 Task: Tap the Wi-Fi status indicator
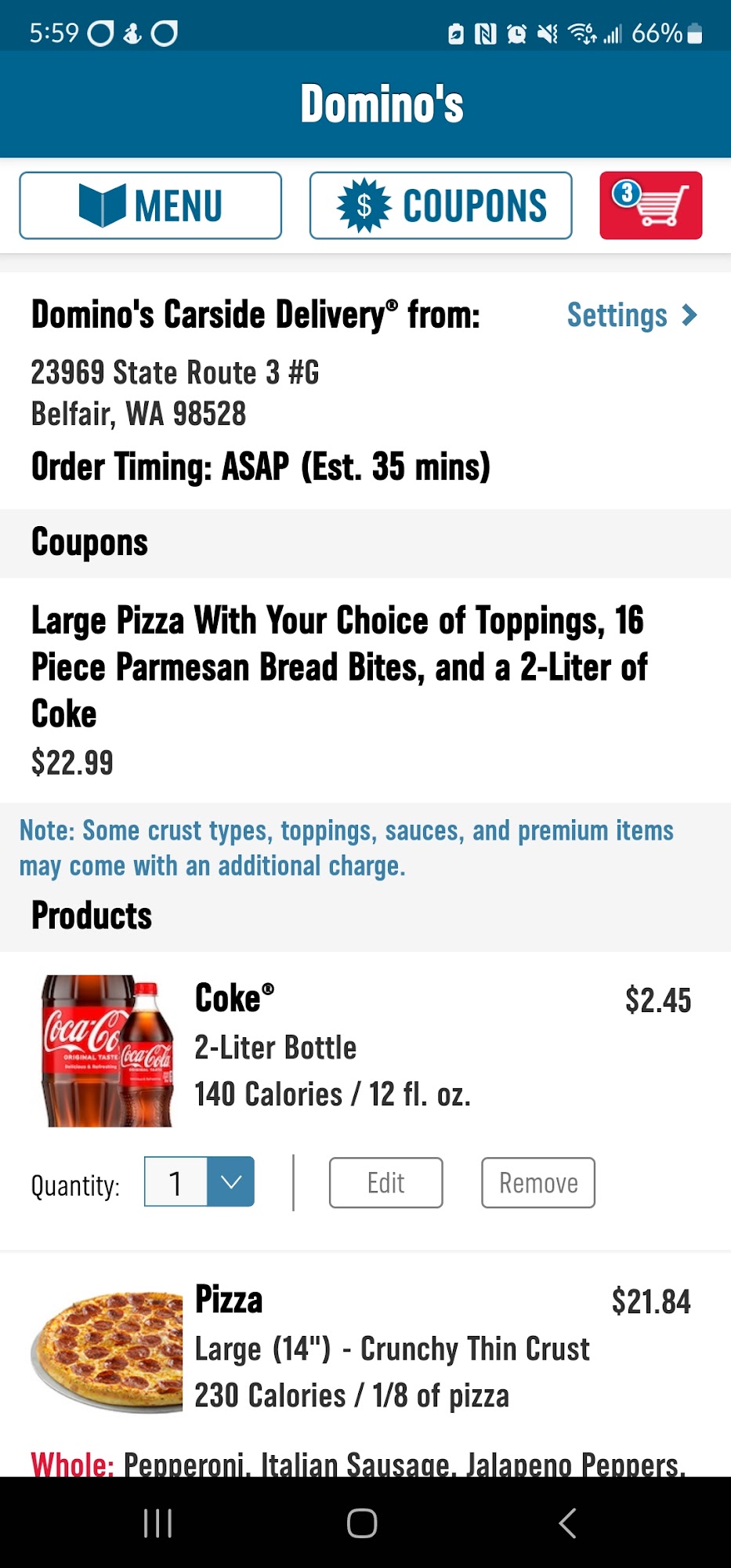click(581, 33)
